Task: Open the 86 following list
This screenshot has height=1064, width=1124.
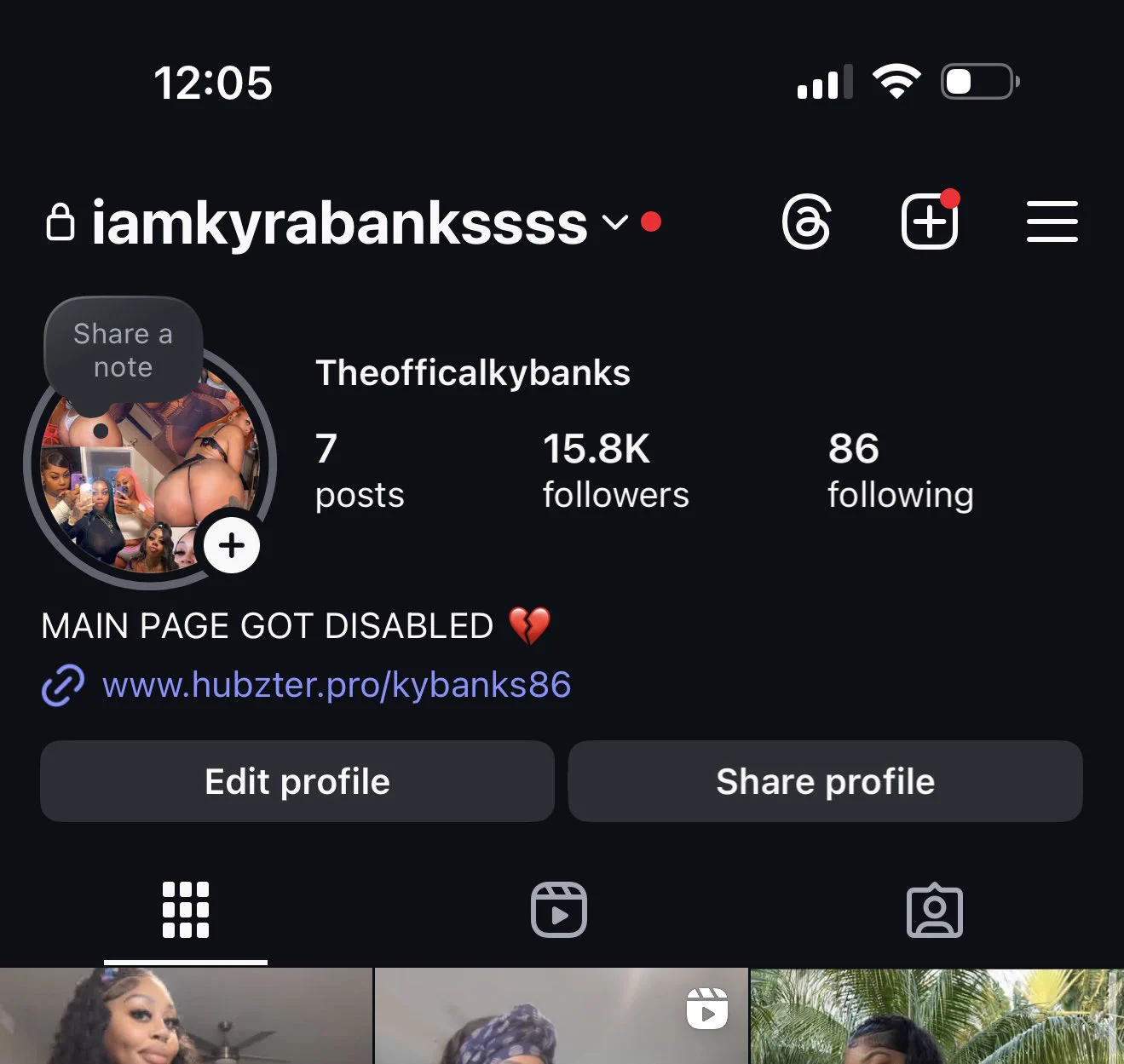Action: point(900,471)
